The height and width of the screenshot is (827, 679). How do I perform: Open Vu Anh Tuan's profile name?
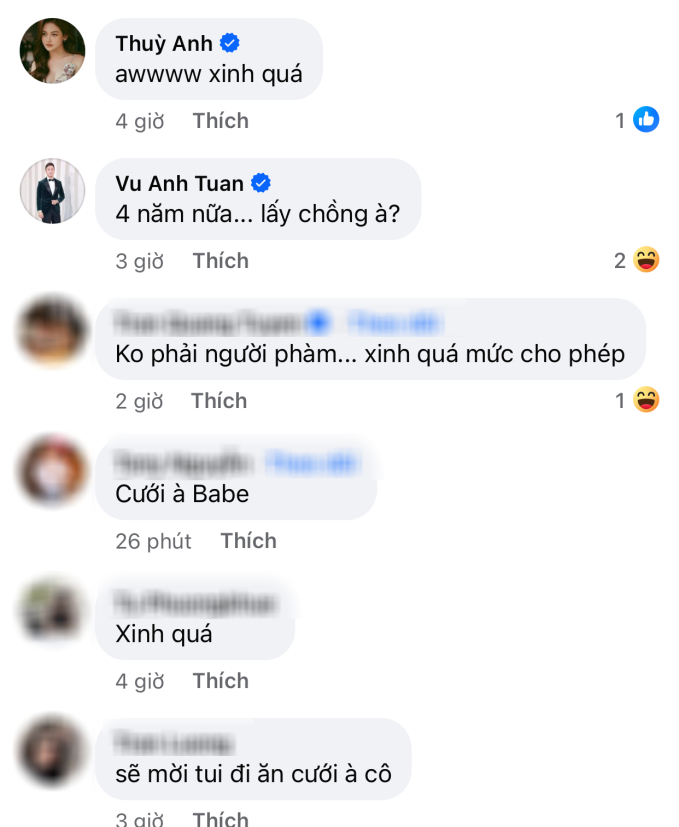180,183
